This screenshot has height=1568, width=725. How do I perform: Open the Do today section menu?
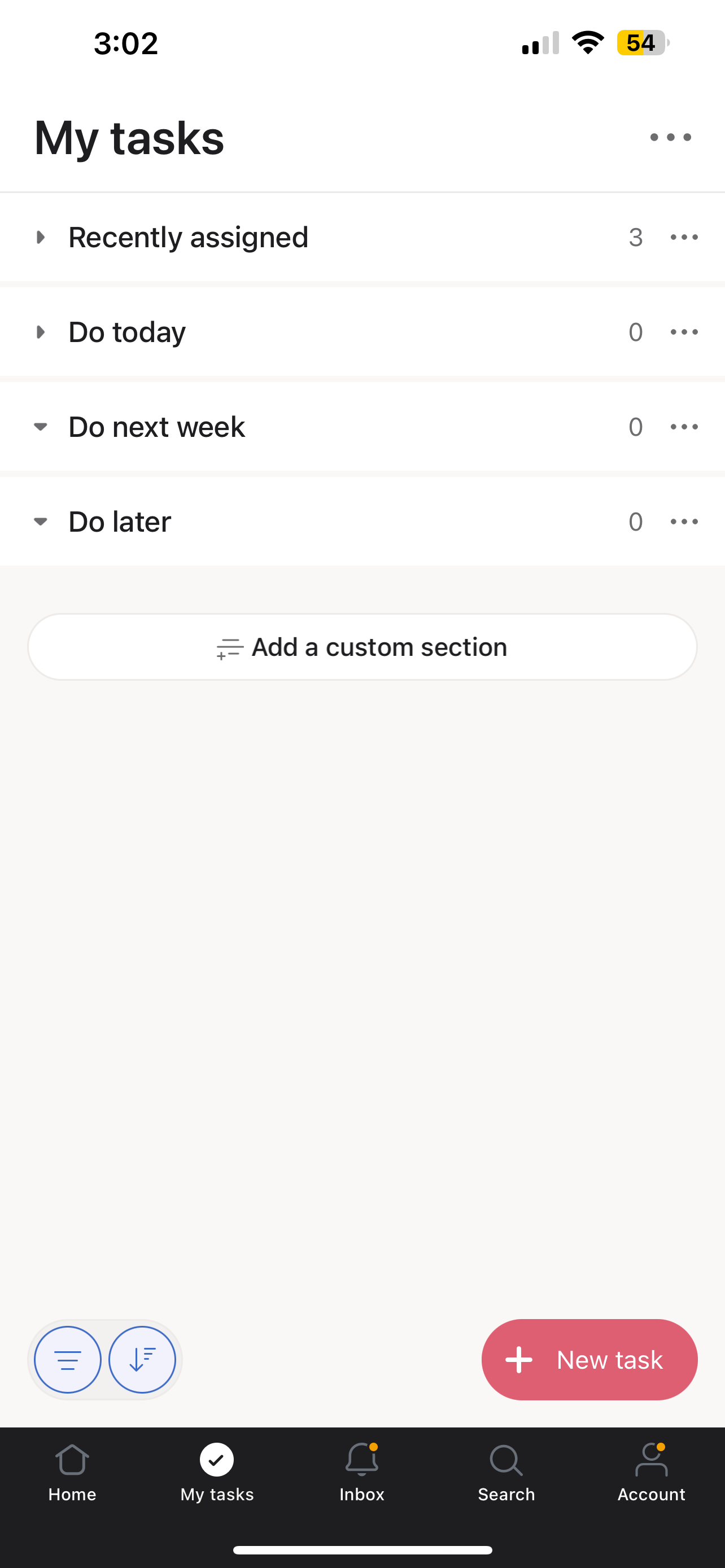(683, 332)
